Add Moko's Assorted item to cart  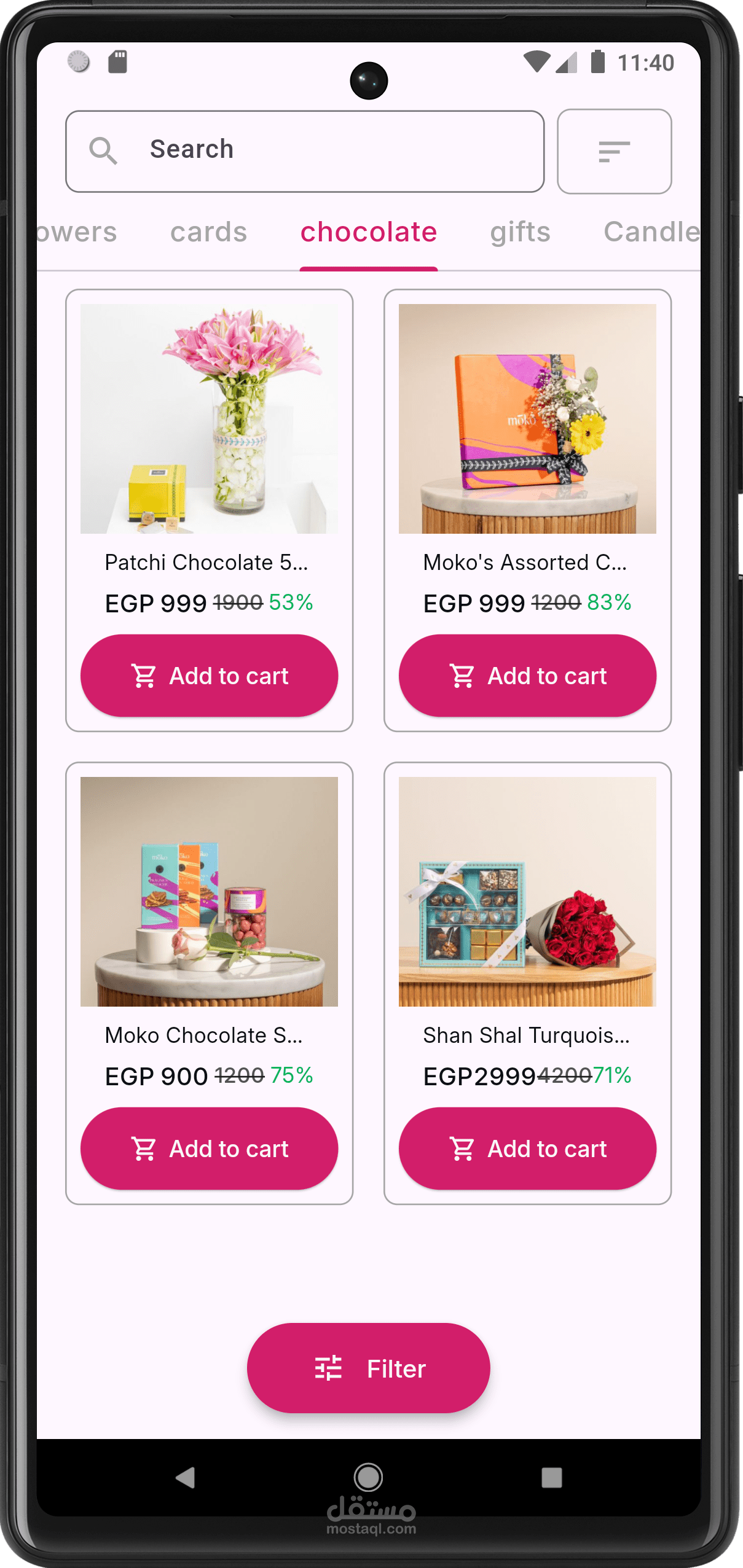(527, 676)
